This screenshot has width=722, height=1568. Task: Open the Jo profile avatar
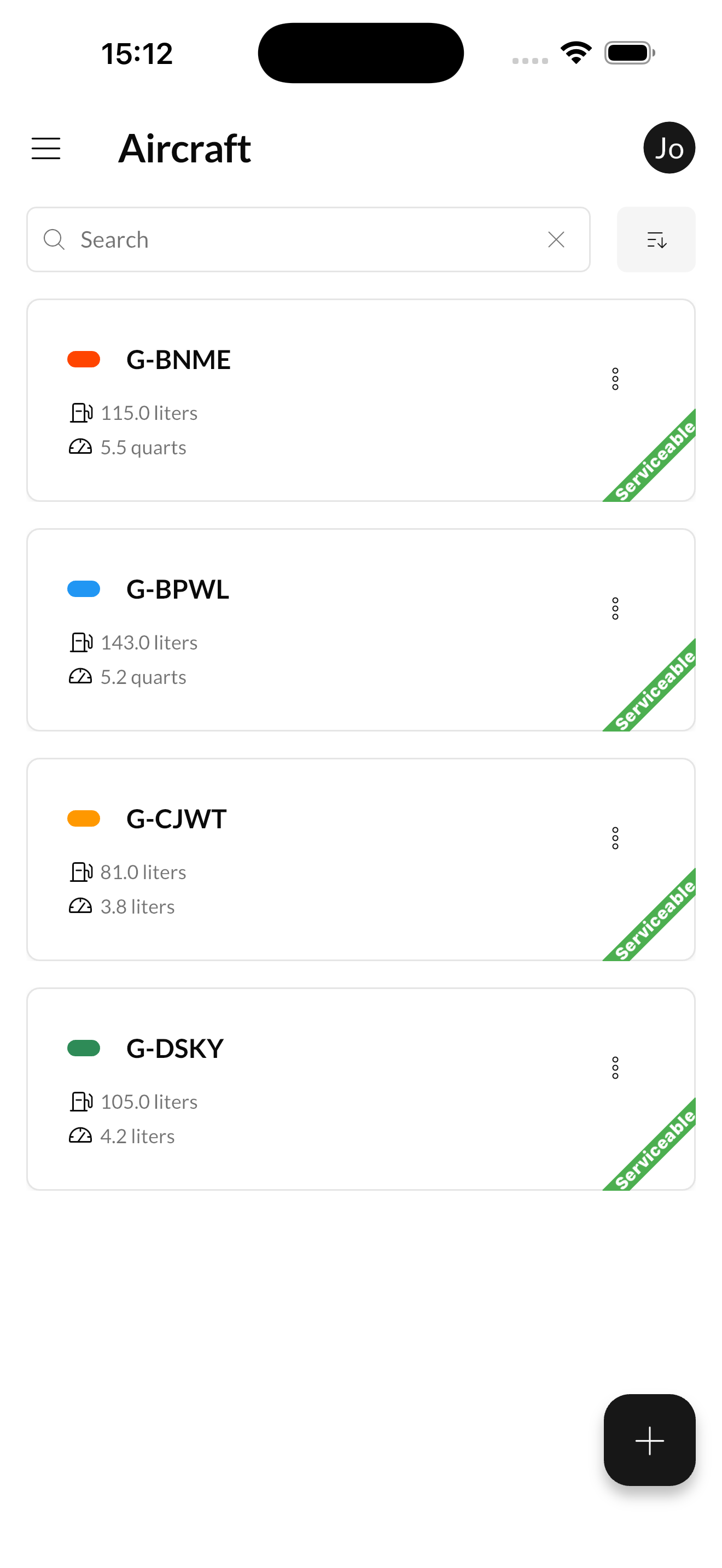tap(668, 148)
